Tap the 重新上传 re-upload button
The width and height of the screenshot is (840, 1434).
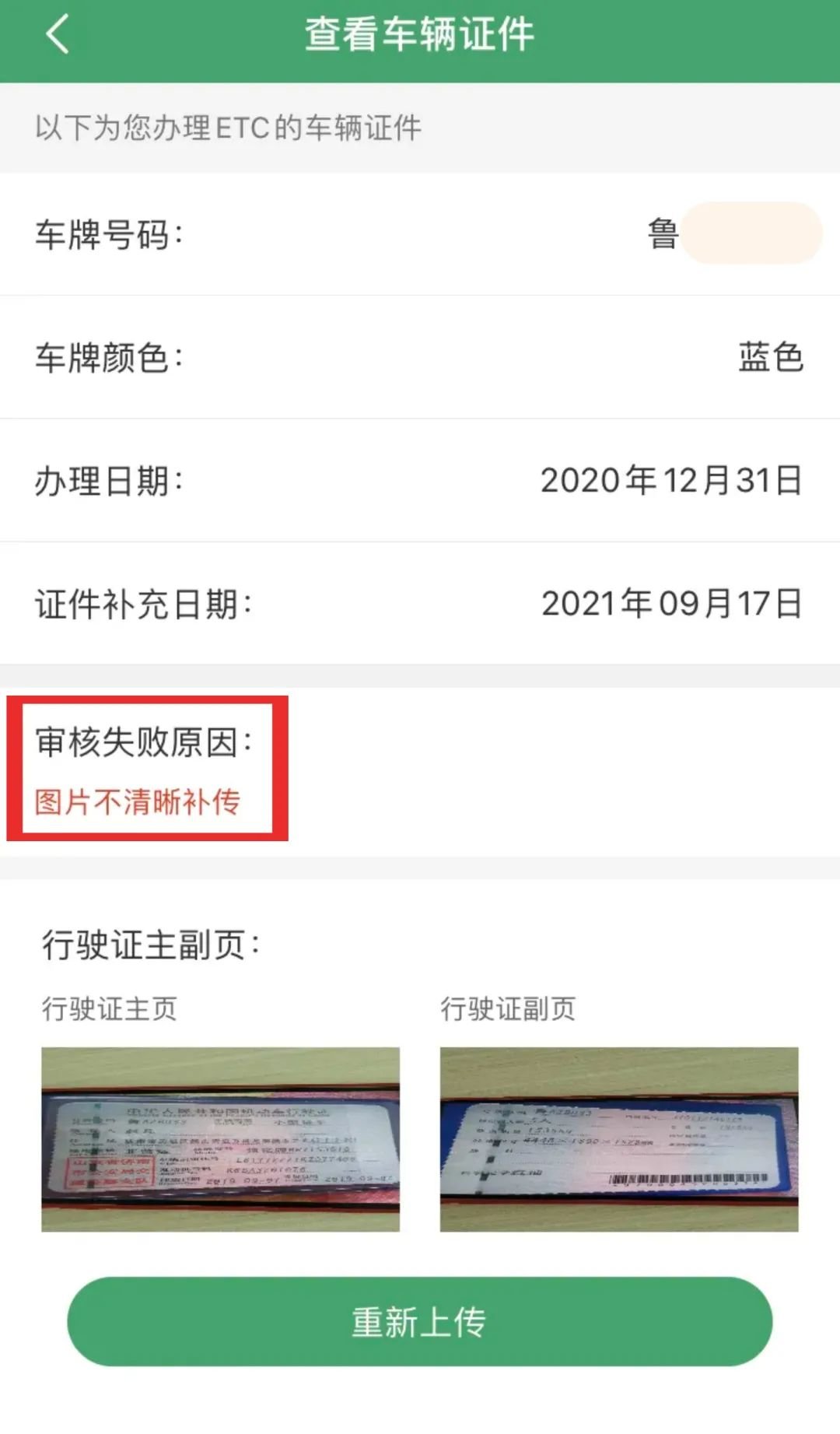coord(419,1321)
